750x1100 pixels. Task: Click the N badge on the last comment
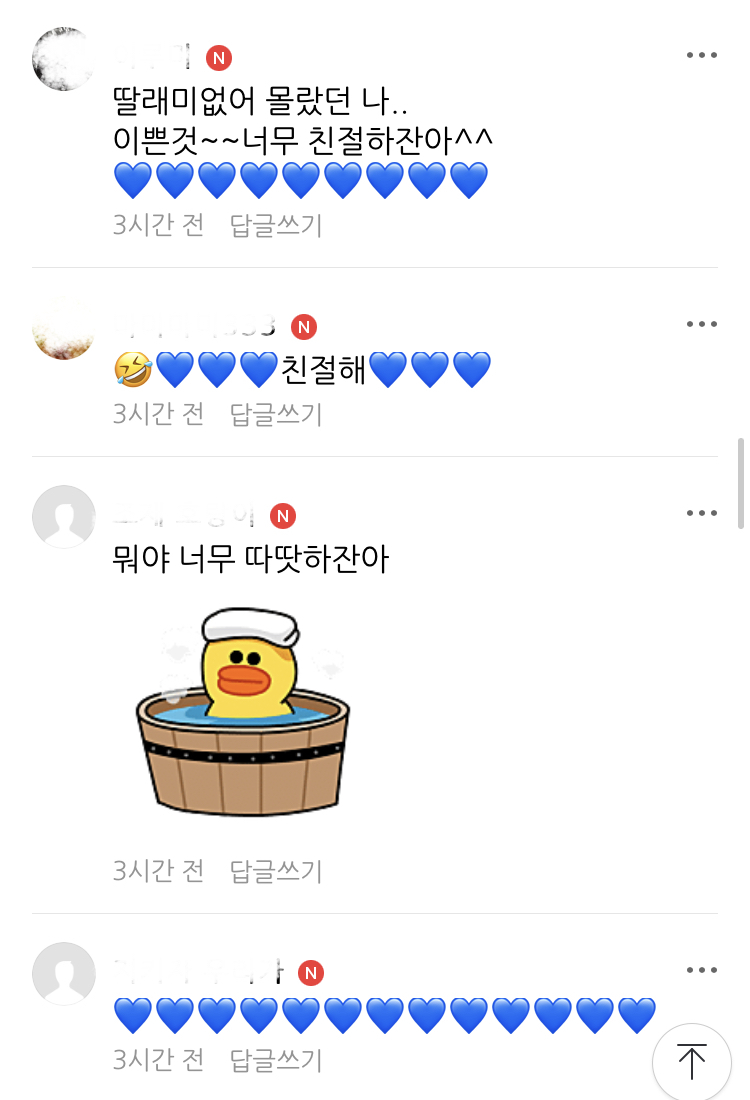pos(310,971)
